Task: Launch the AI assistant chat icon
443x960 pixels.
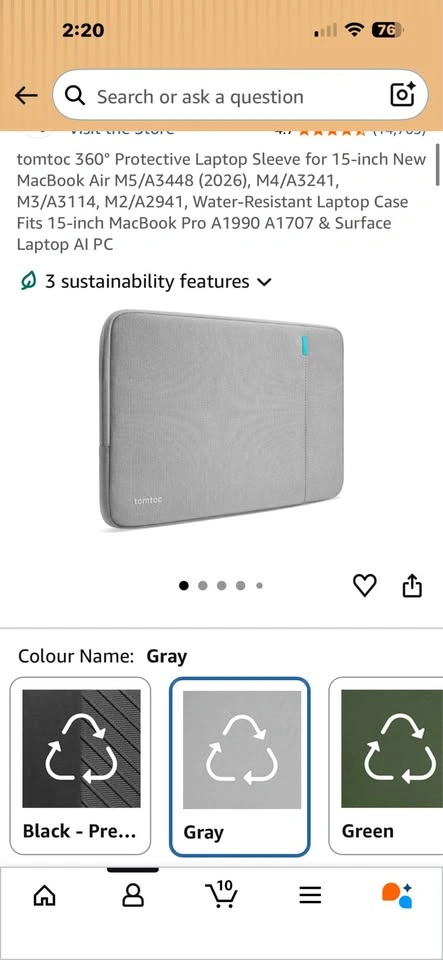Action: coord(398,896)
